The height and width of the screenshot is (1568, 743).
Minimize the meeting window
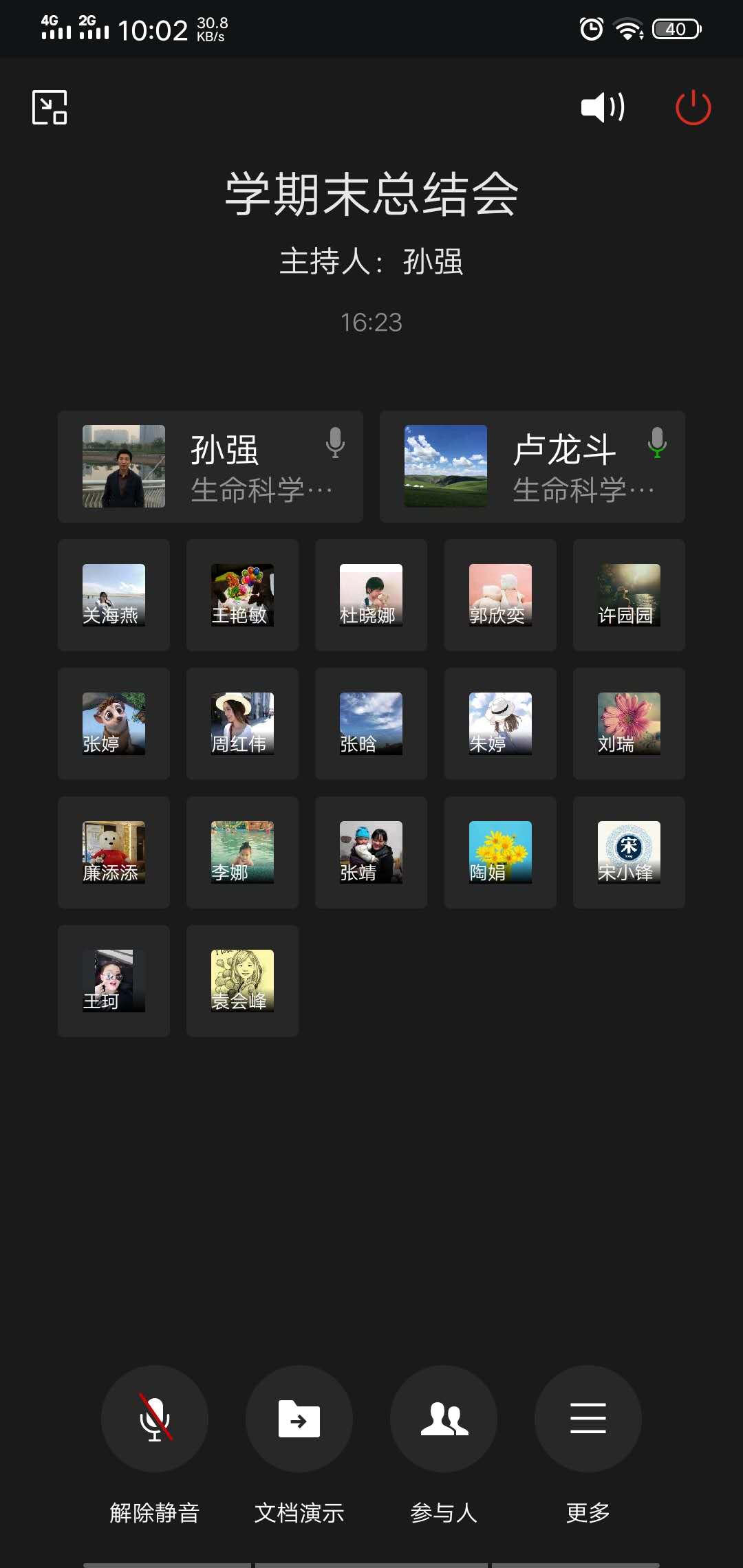[x=50, y=107]
